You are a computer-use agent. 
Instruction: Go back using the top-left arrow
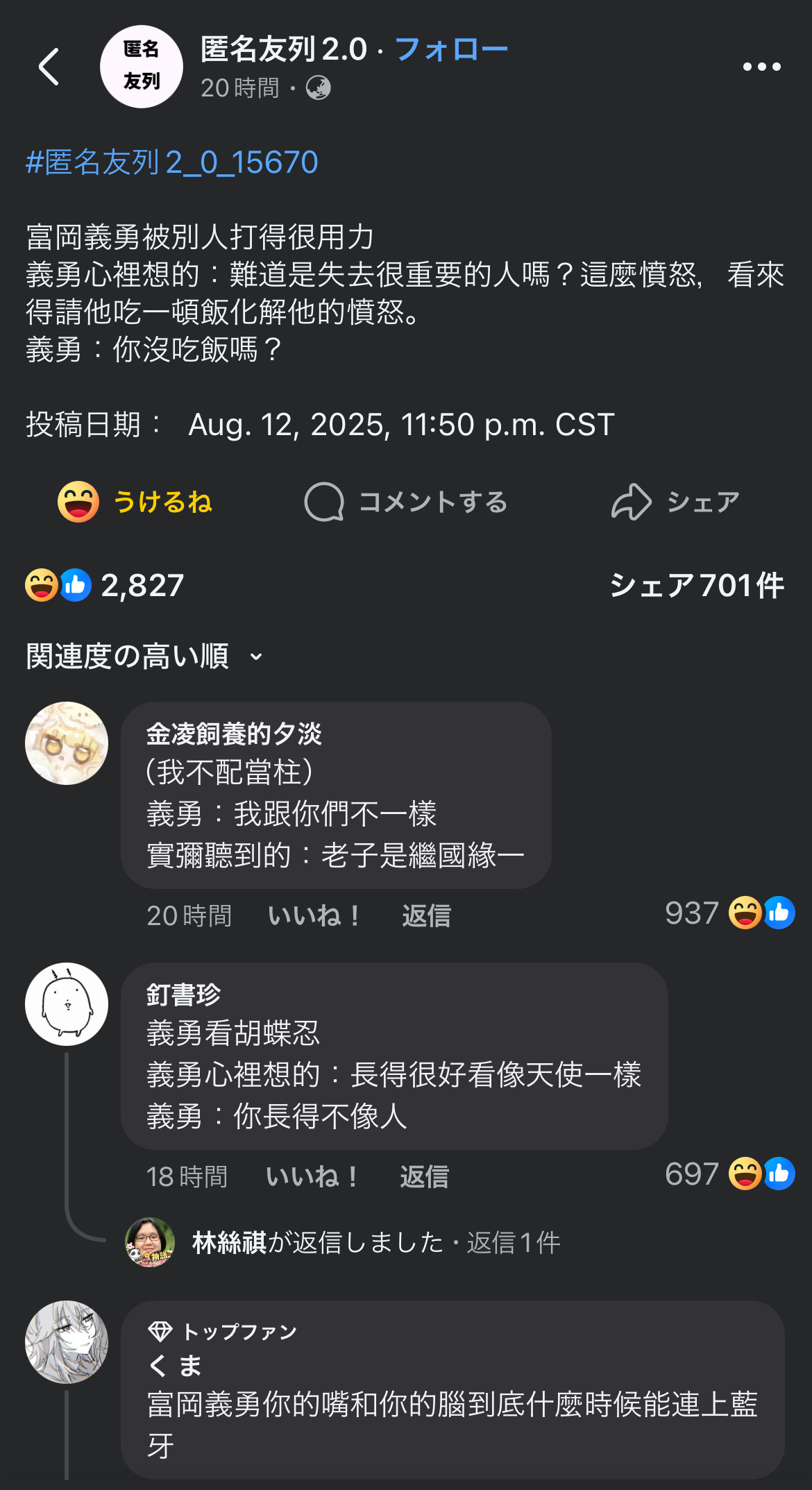[x=49, y=67]
